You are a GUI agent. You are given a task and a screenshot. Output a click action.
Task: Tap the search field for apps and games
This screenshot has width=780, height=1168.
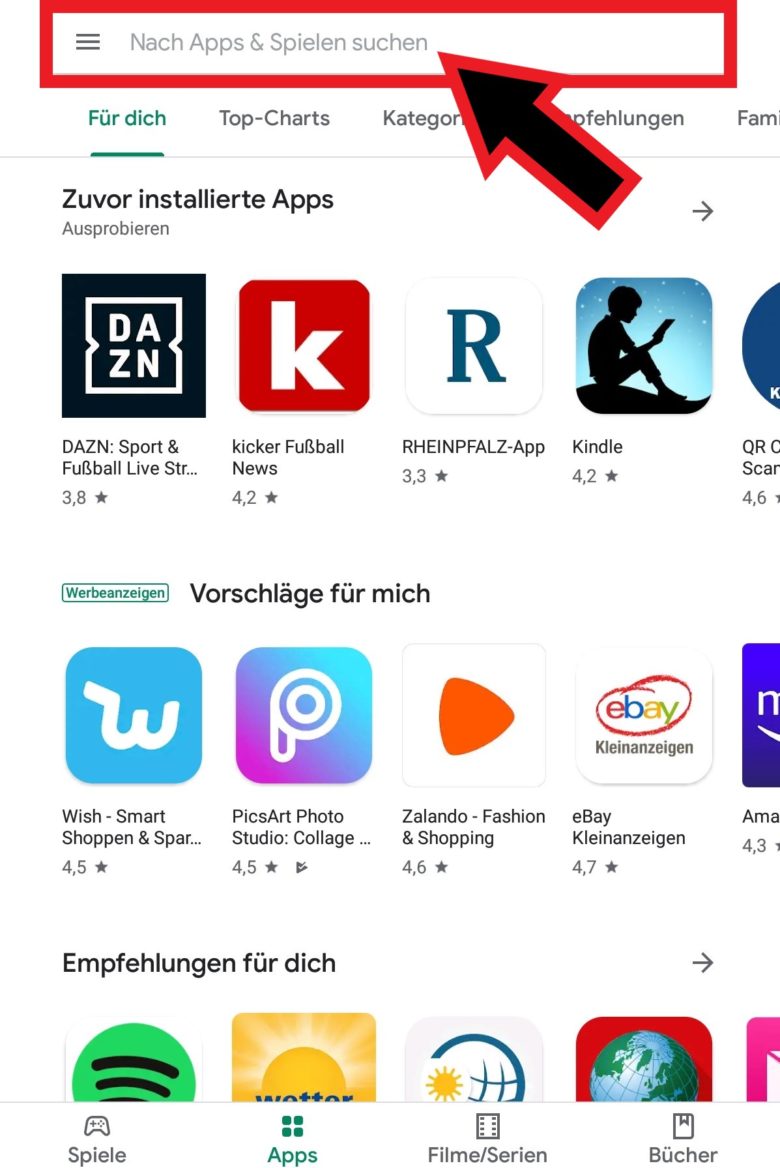[x=300, y=42]
